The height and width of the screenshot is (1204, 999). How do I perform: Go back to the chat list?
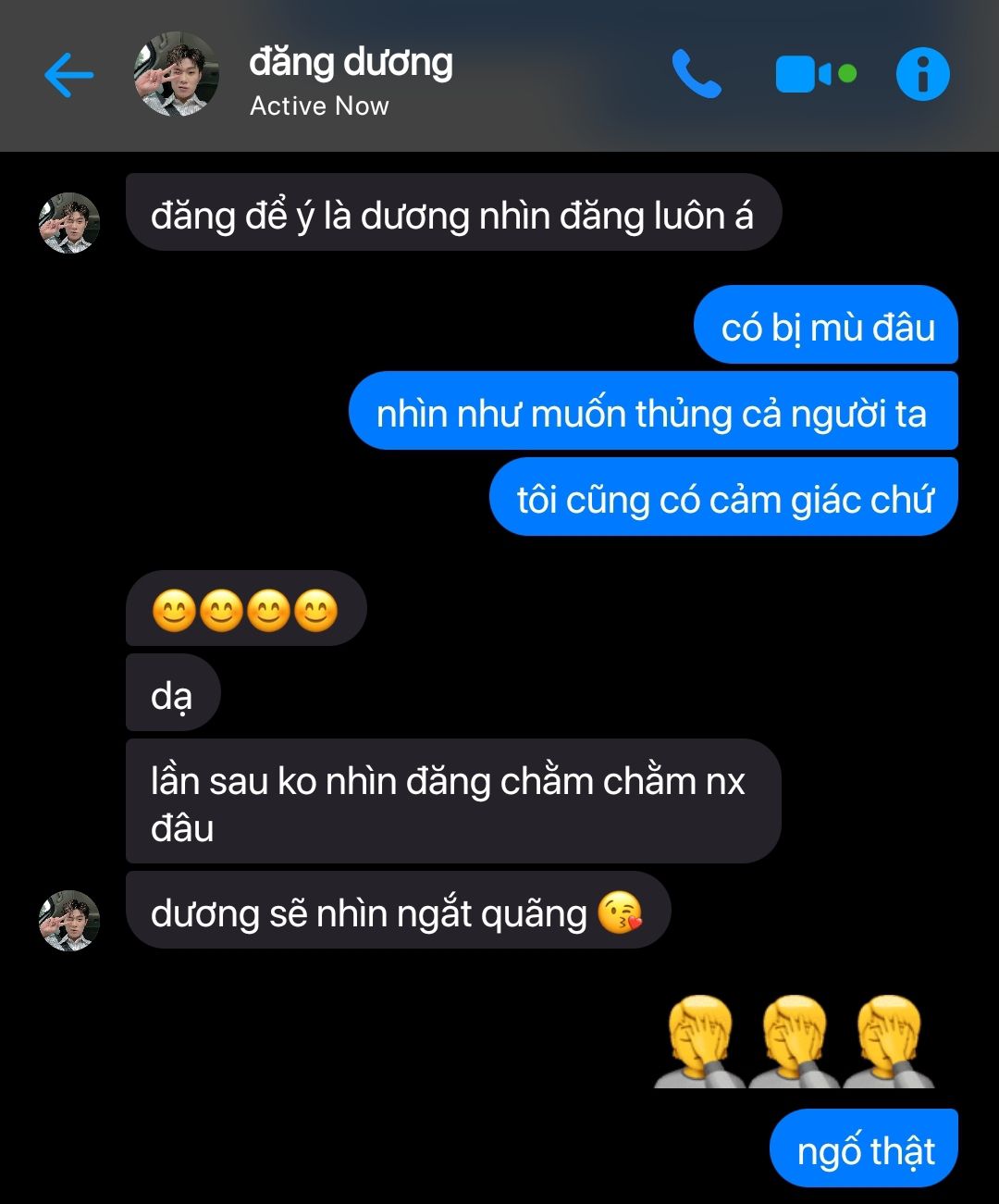69,75
